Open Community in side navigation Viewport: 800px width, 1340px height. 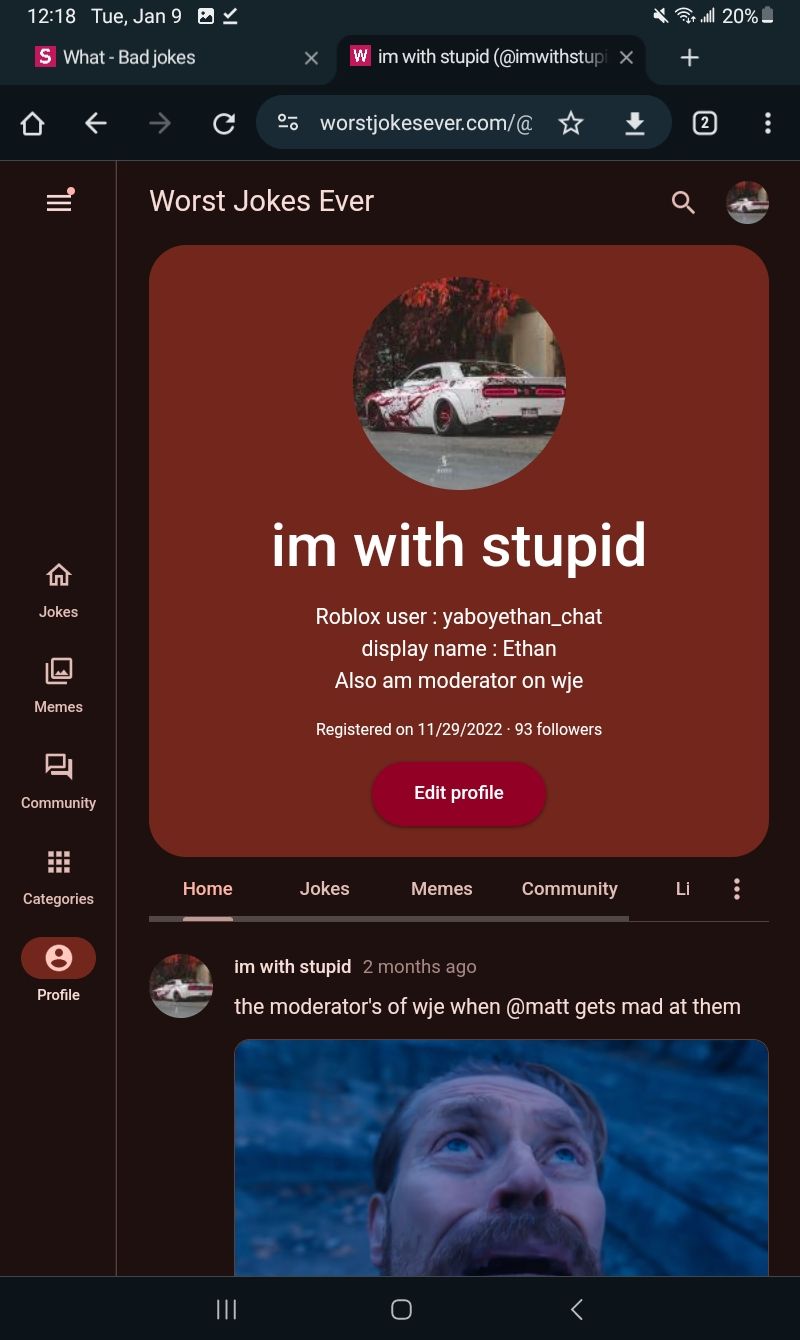click(x=58, y=781)
